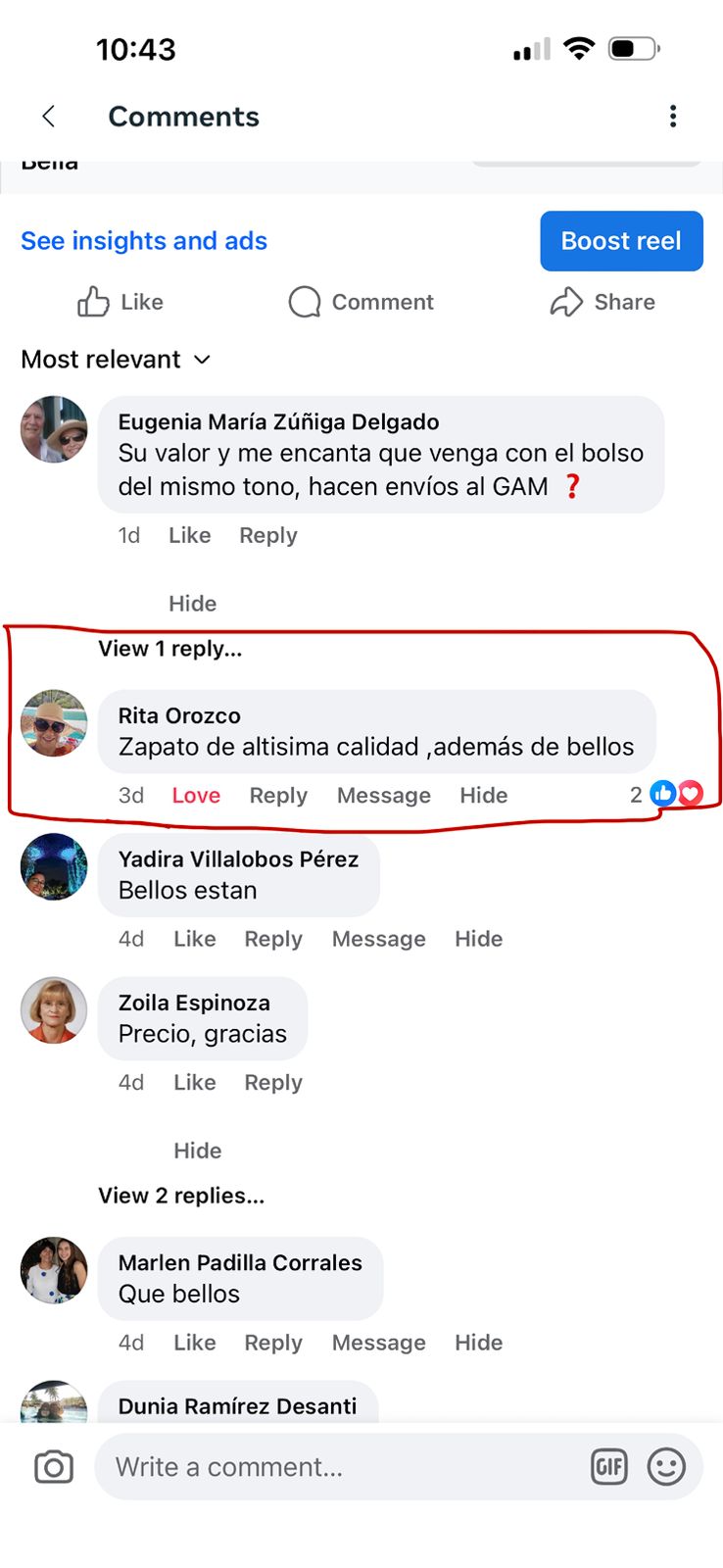Image resolution: width=723 pixels, height=1568 pixels.
Task: Expand the Most relevant sort dropdown
Action: pos(117,360)
